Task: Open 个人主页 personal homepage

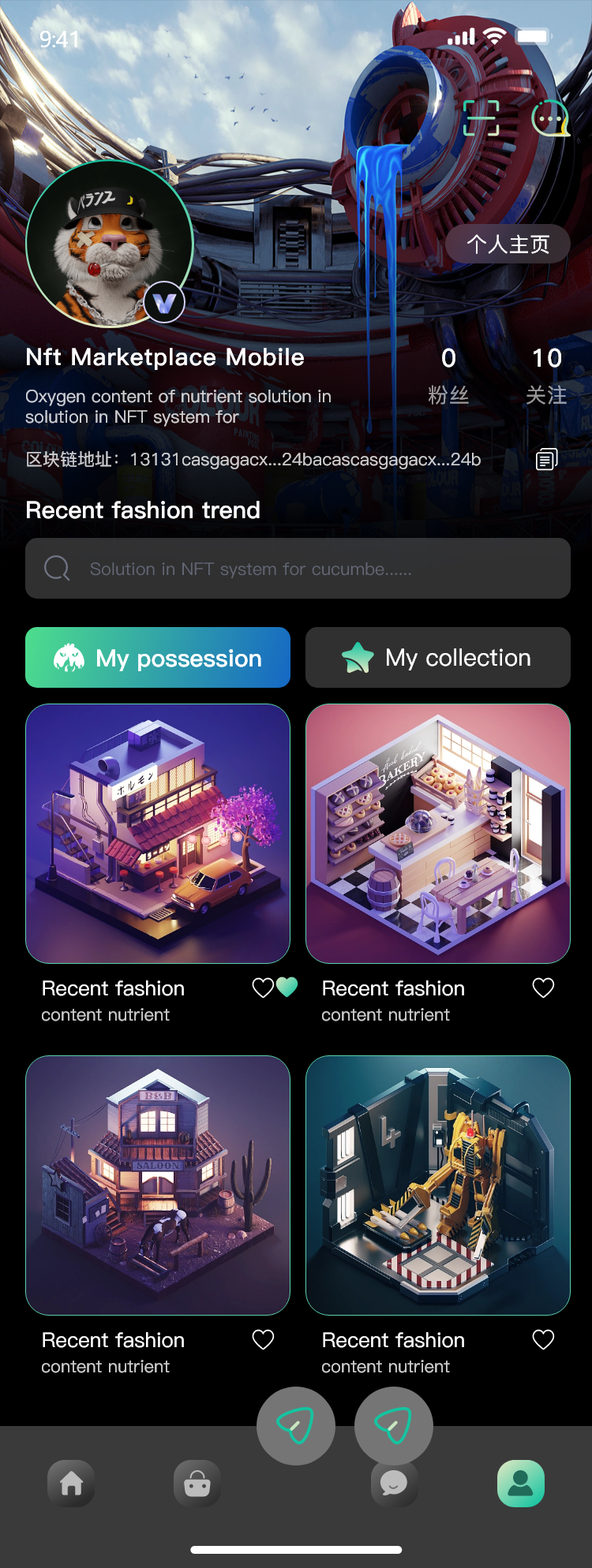Action: 508,245
